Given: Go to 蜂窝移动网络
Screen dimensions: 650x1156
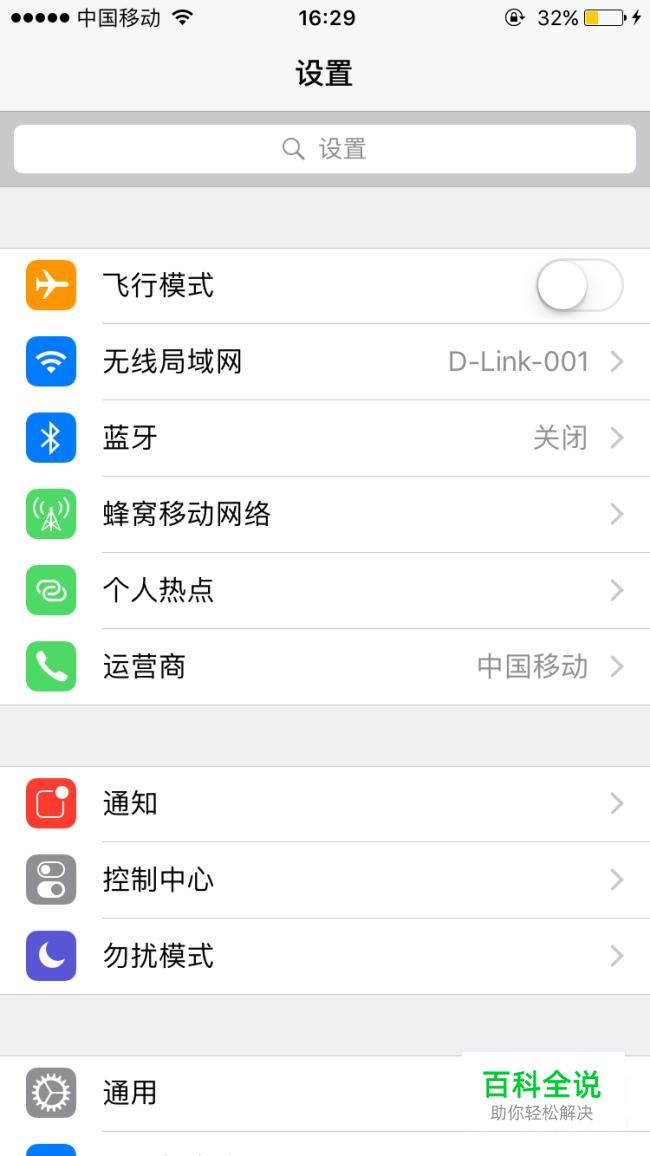Looking at the screenshot, I should click(x=324, y=514).
